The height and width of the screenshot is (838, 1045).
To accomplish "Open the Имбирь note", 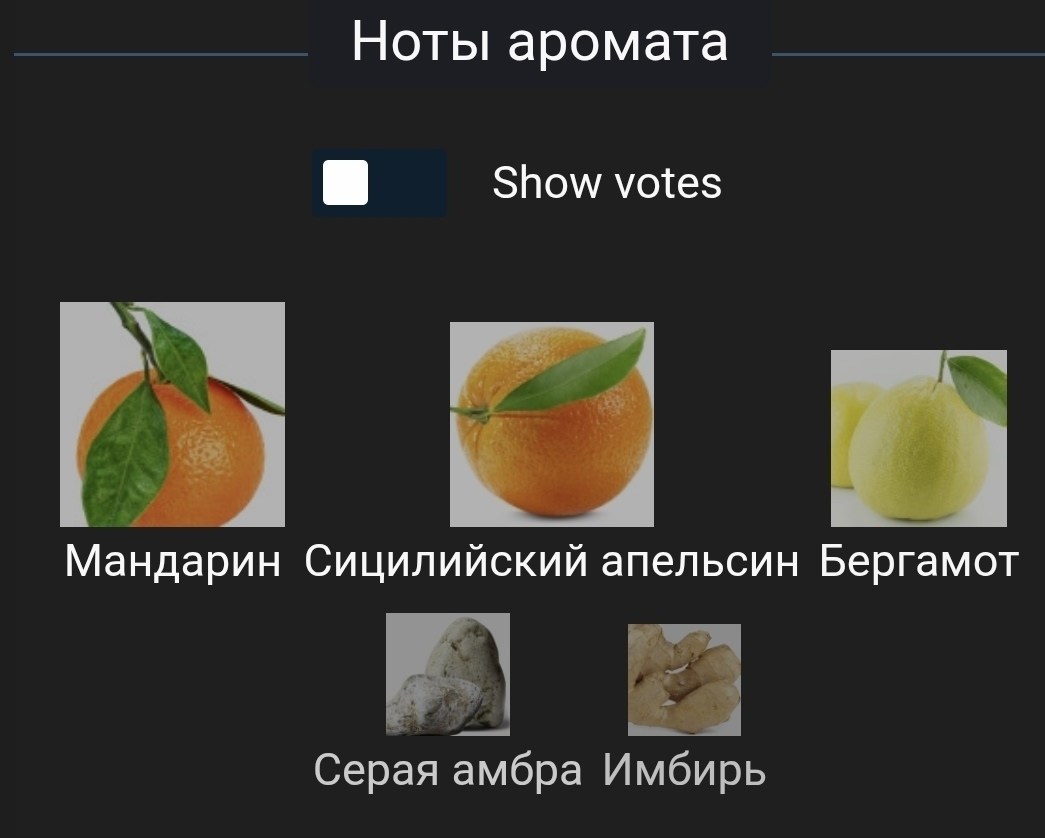I will click(684, 679).
